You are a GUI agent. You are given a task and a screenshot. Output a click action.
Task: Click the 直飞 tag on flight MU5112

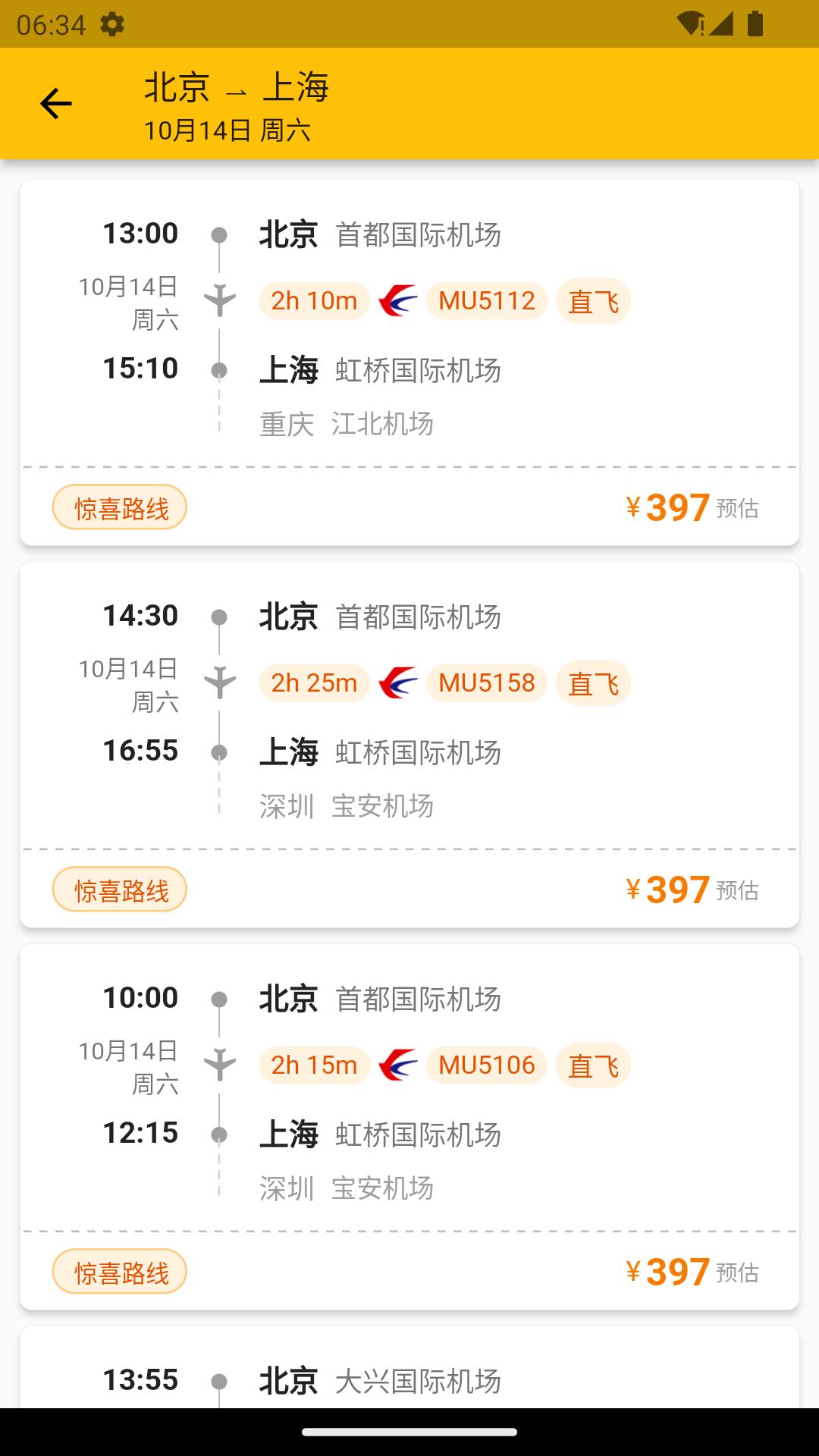point(593,300)
